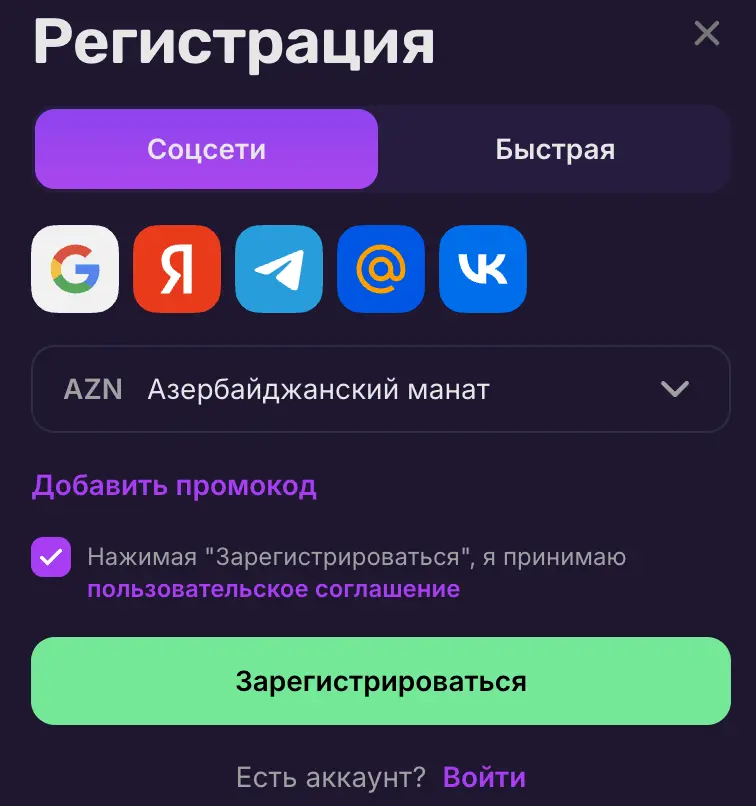This screenshot has width=756, height=806.
Task: Close the registration dialog
Action: click(x=707, y=34)
